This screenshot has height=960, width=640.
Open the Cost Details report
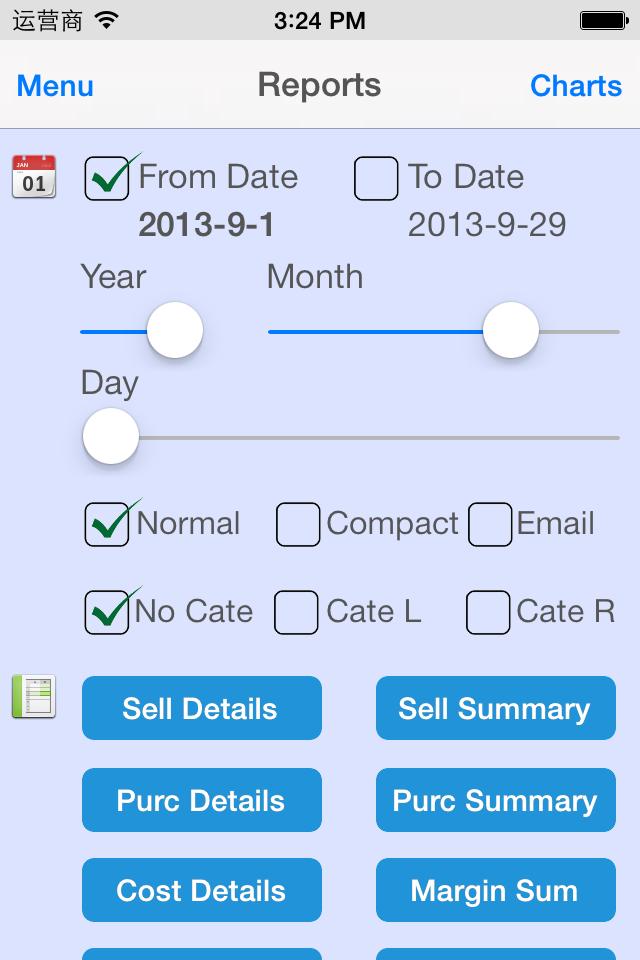pyautogui.click(x=201, y=890)
